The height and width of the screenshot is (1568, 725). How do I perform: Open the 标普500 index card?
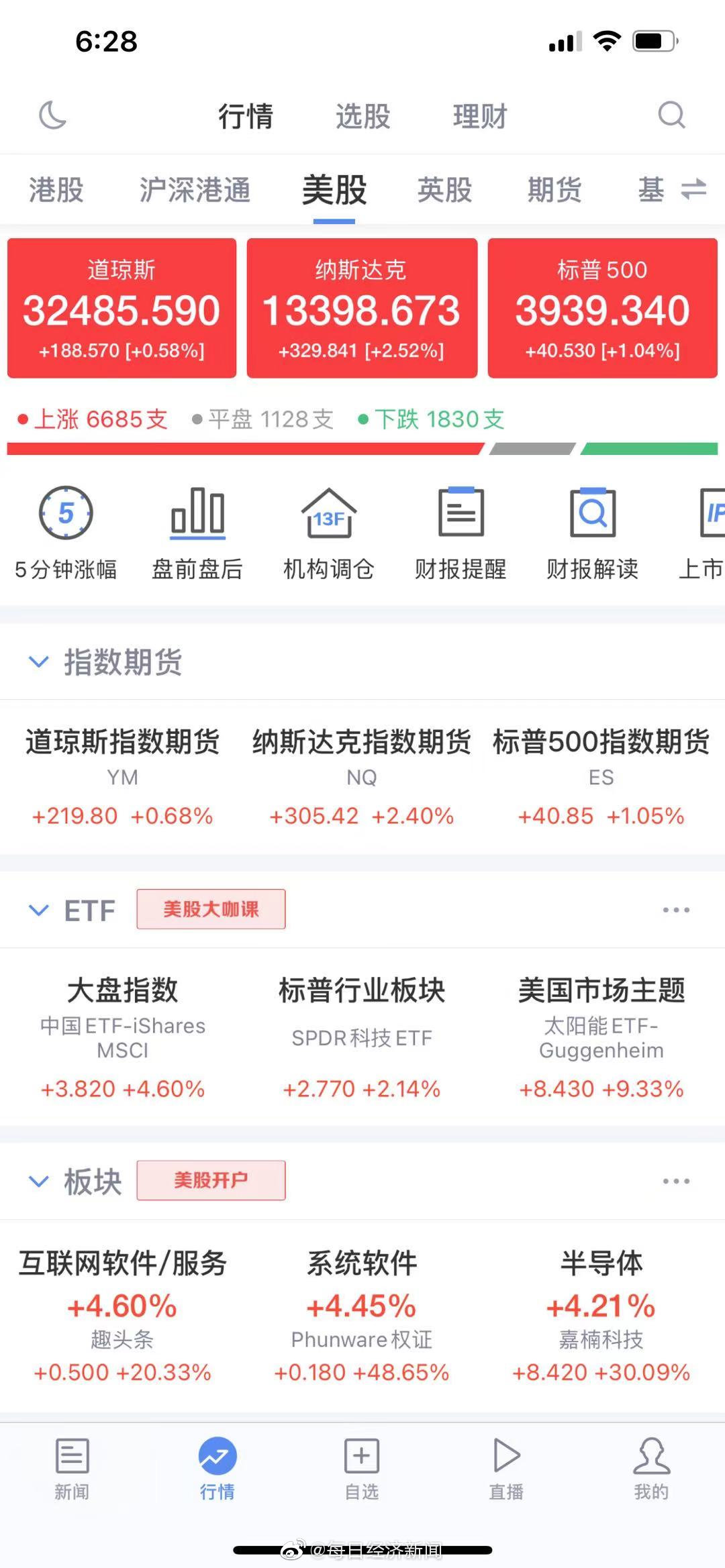tap(602, 308)
